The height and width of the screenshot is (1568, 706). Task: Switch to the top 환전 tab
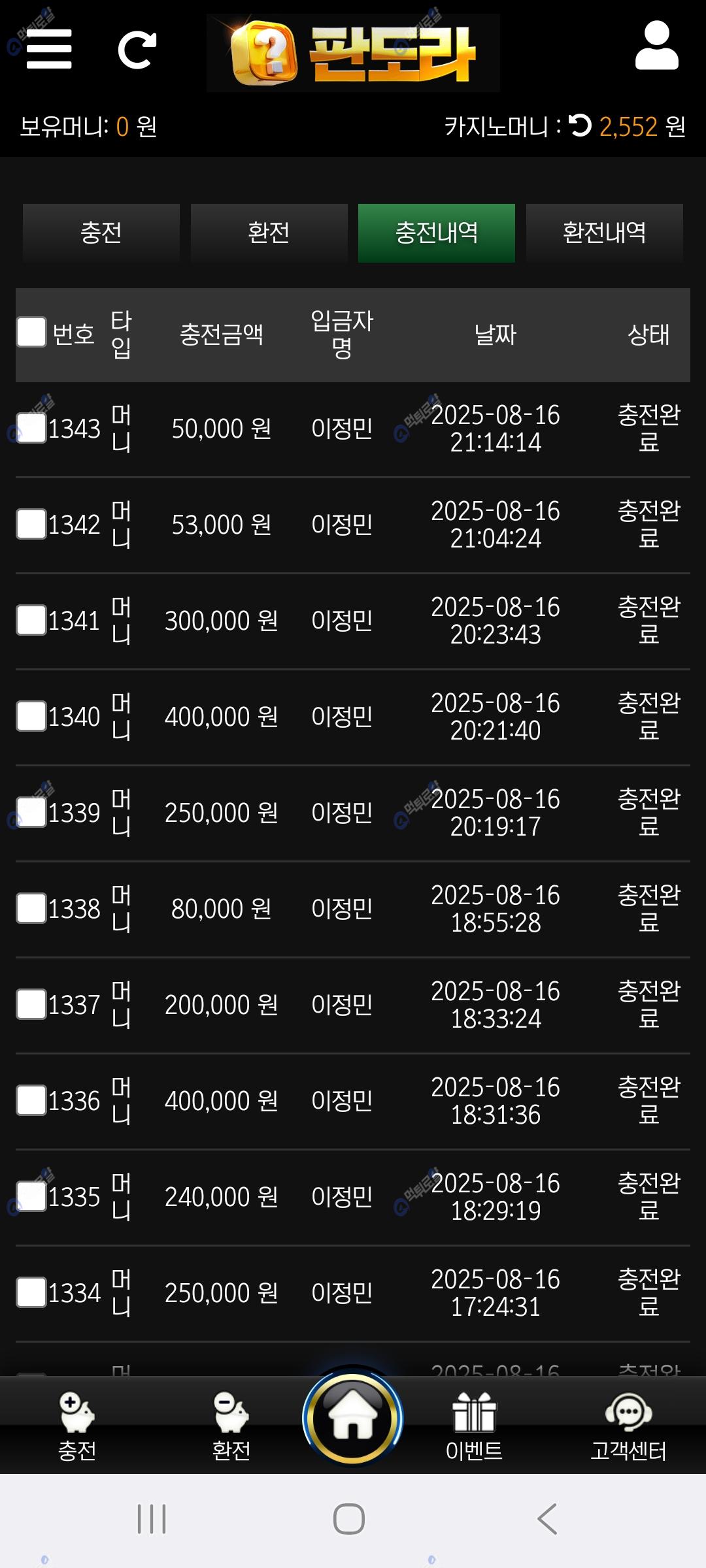[269, 233]
